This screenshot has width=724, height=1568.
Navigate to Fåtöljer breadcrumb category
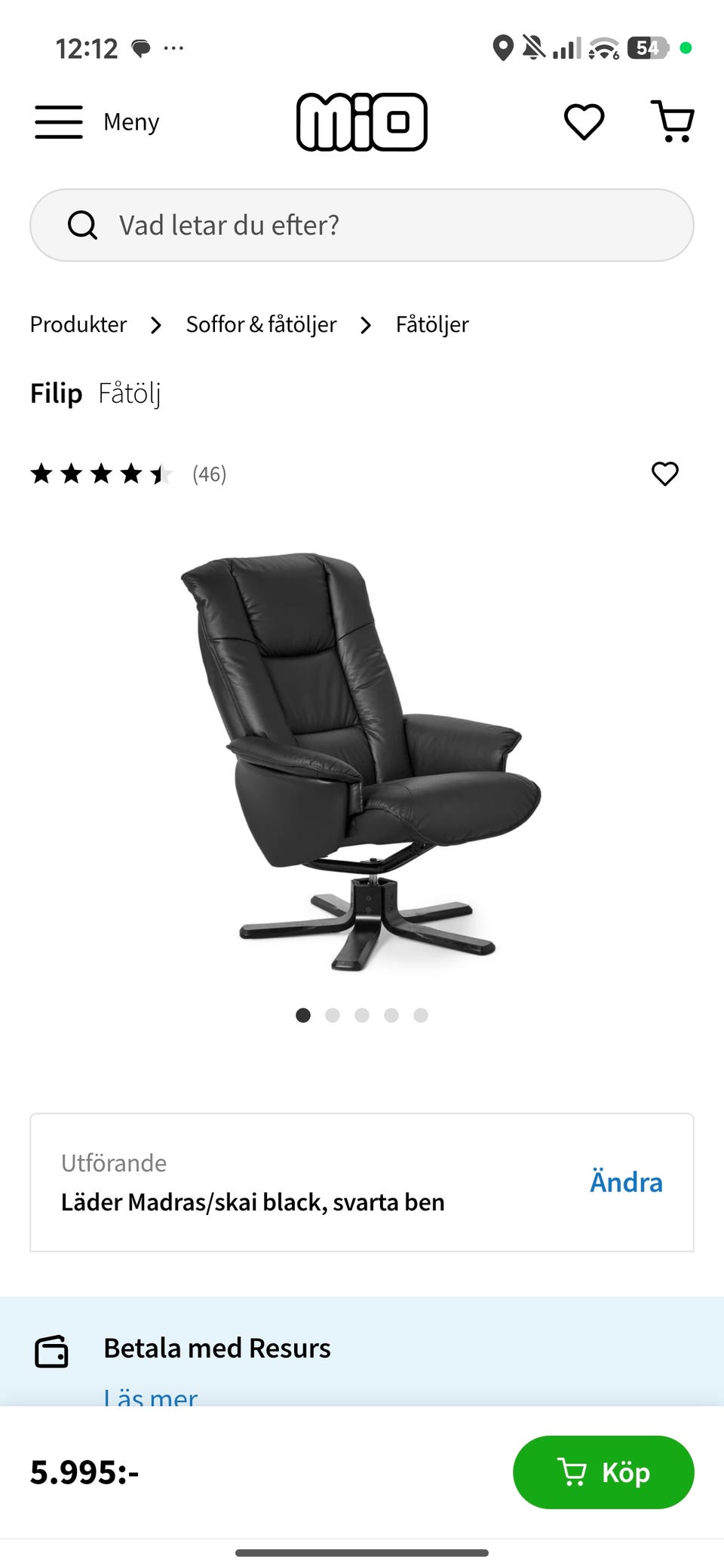(x=432, y=324)
